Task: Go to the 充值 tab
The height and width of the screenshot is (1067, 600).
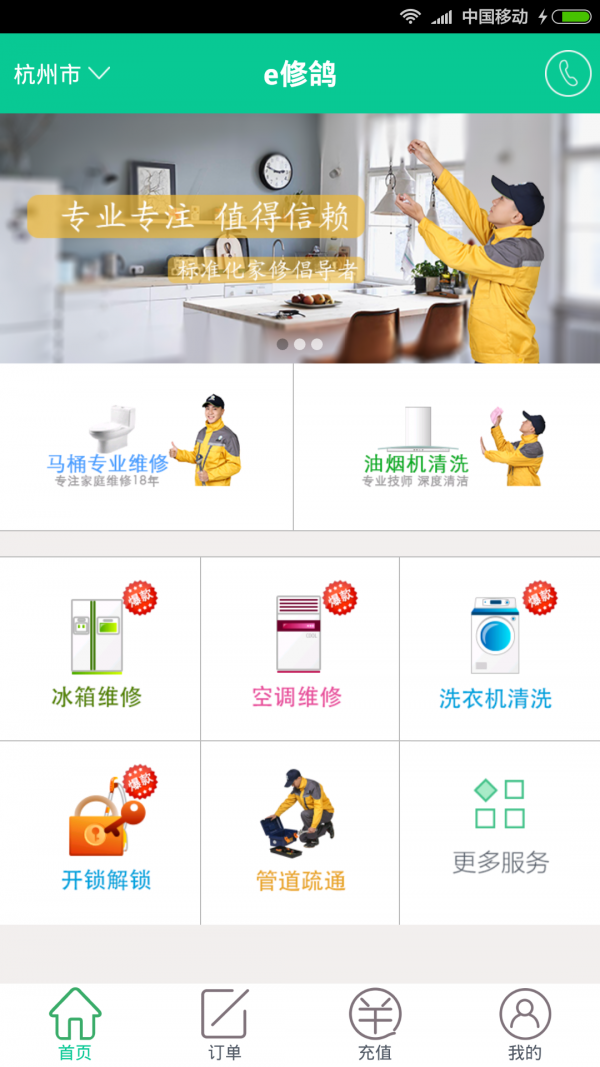Action: (375, 1025)
